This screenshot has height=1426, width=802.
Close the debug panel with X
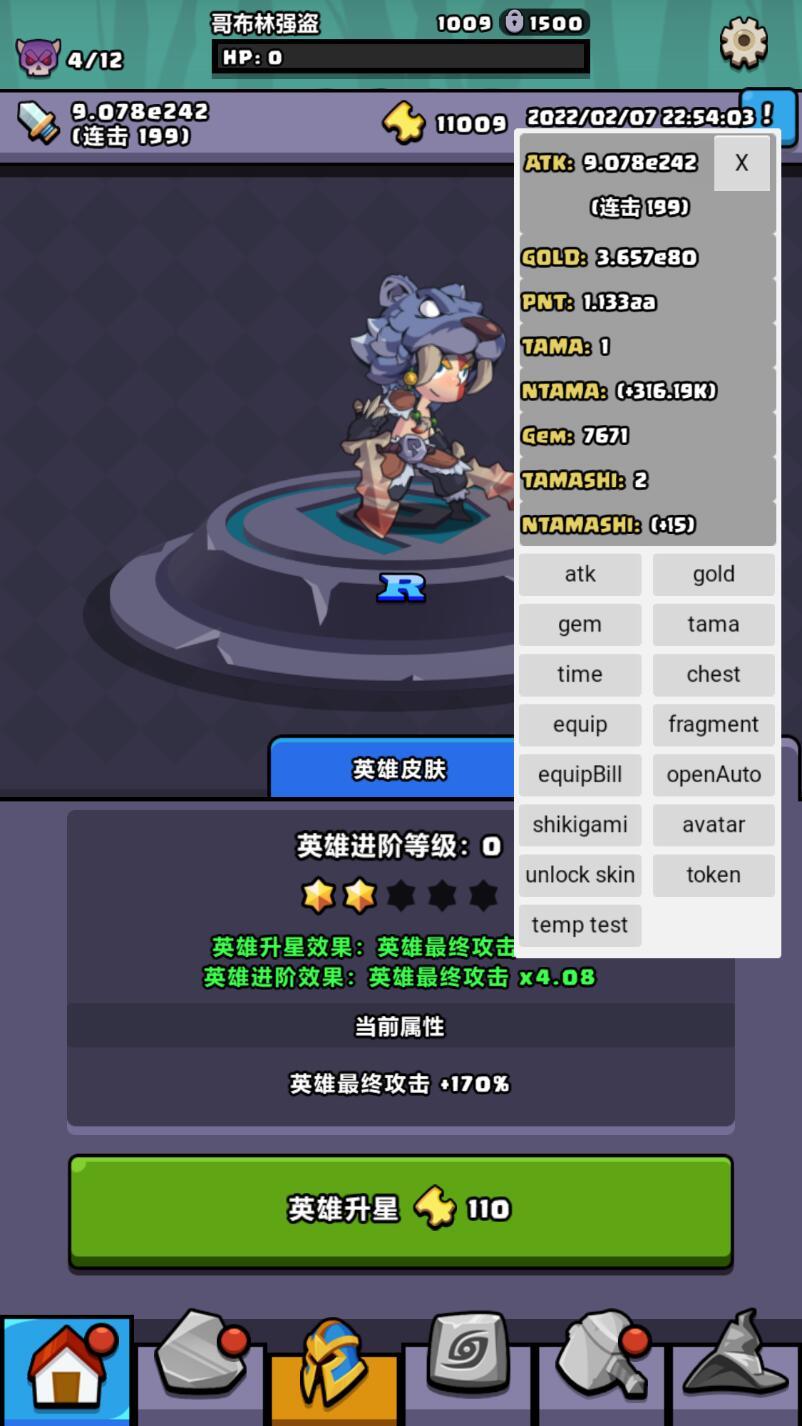(741, 163)
